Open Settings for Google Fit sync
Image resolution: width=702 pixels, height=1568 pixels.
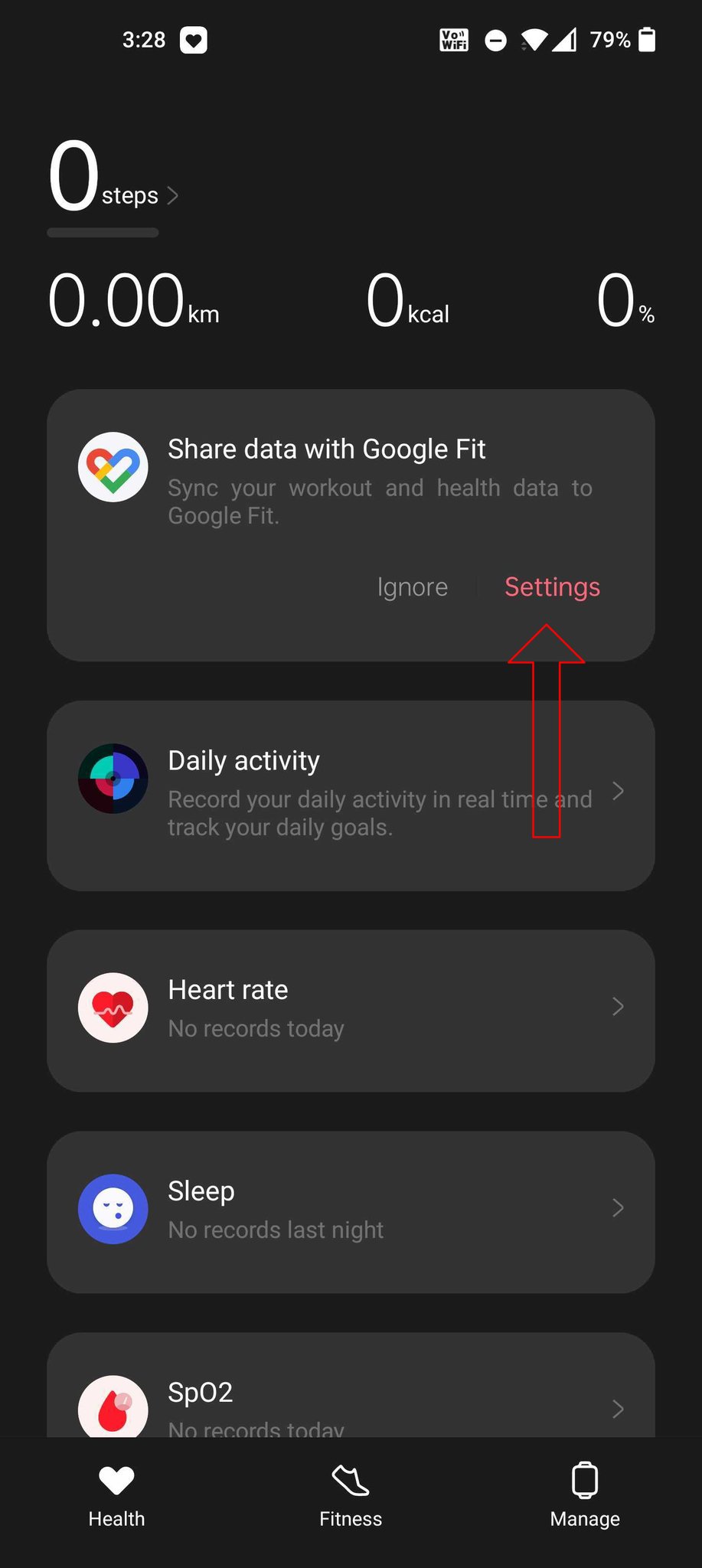[552, 587]
